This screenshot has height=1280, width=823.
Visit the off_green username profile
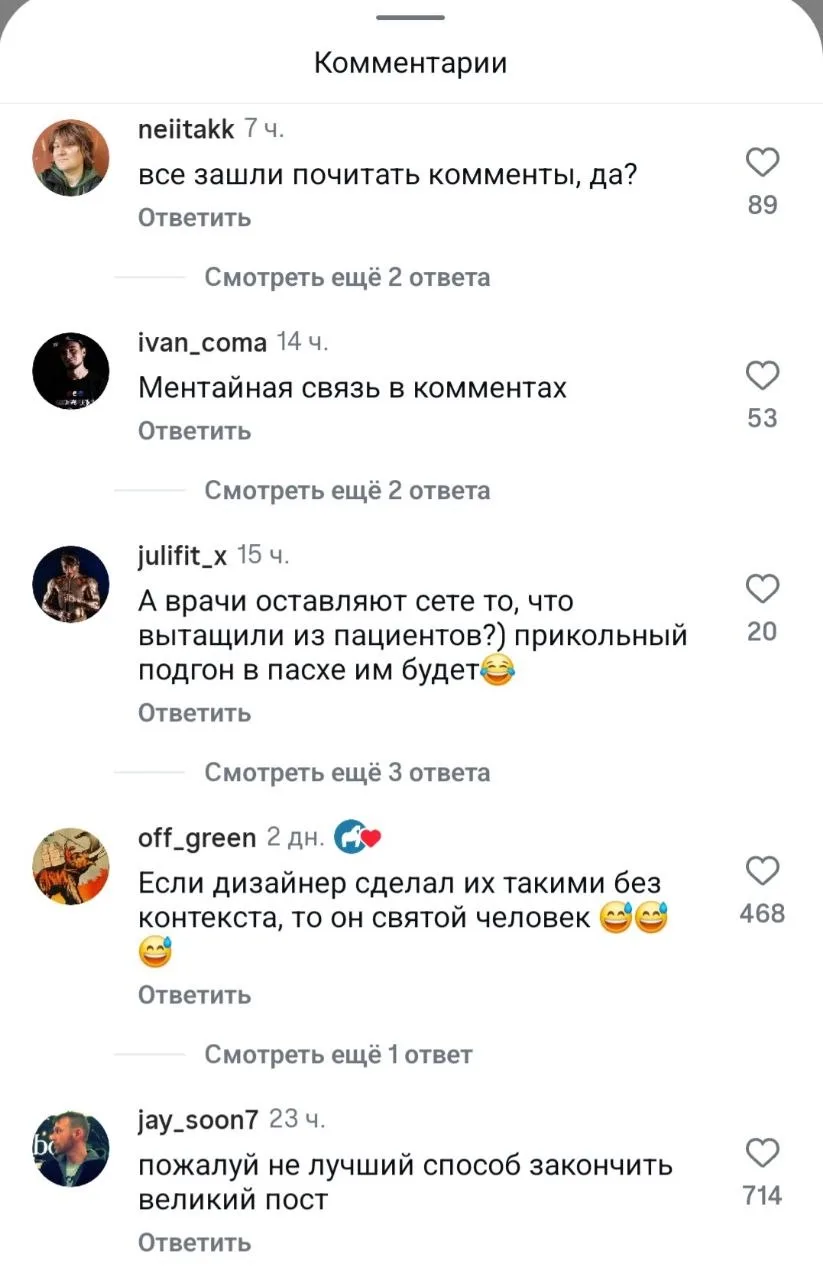(x=197, y=838)
